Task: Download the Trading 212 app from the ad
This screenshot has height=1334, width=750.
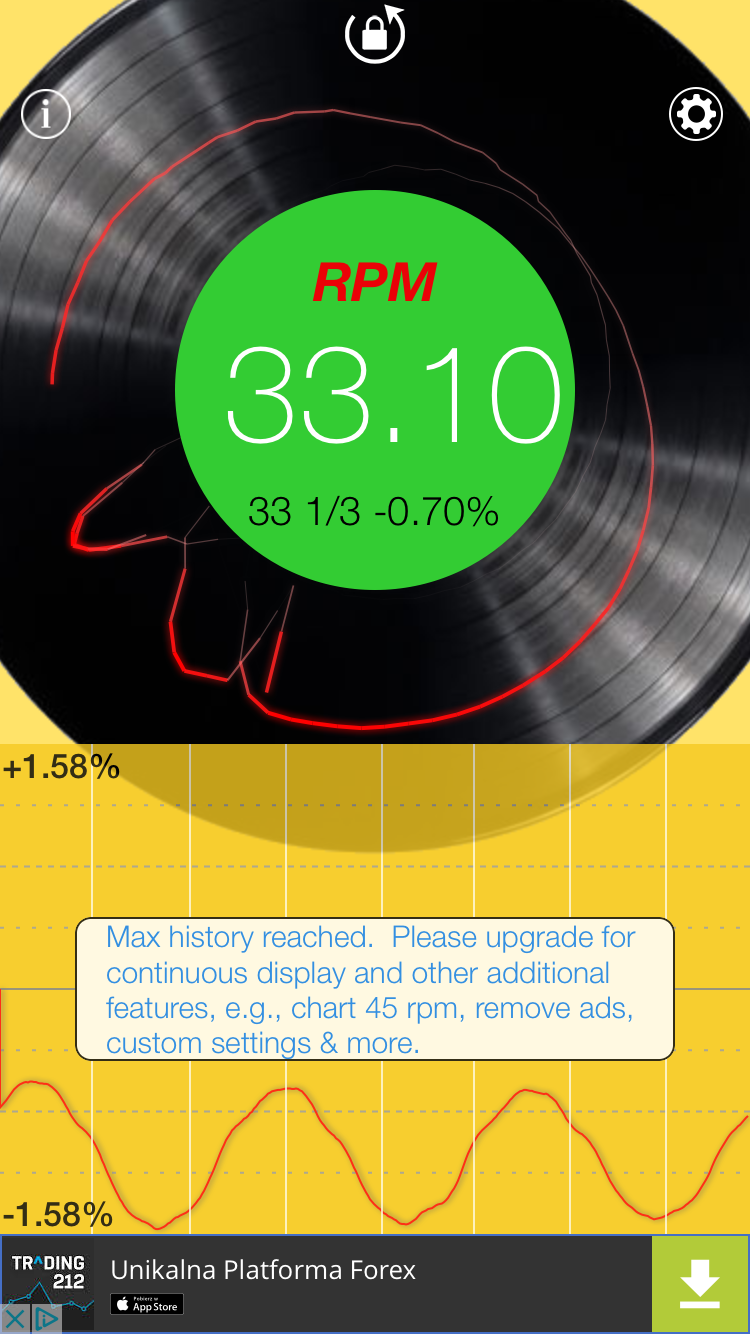Action: click(x=699, y=1283)
